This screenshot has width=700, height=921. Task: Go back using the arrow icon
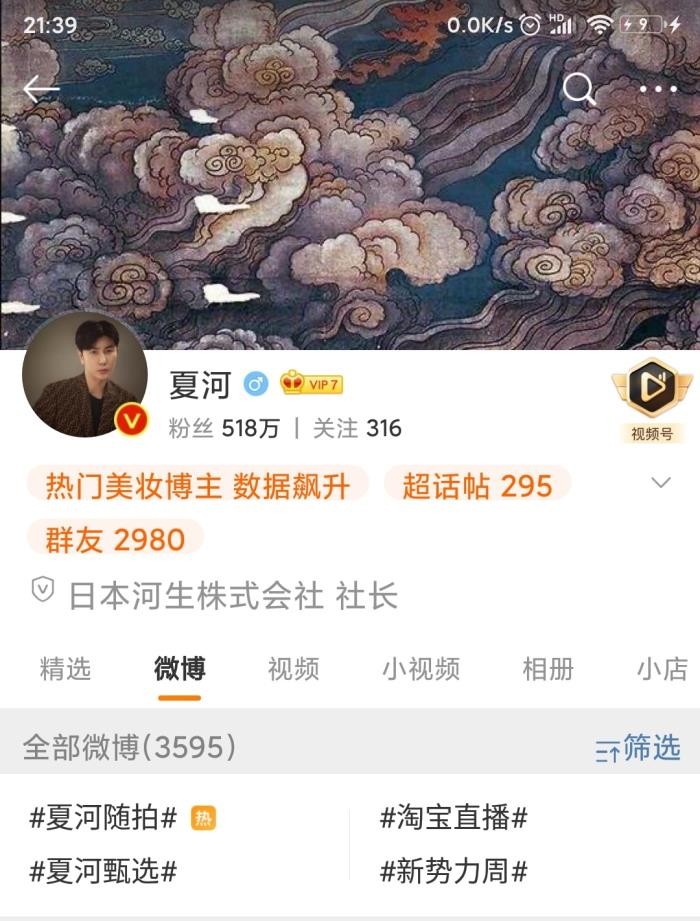(41, 89)
